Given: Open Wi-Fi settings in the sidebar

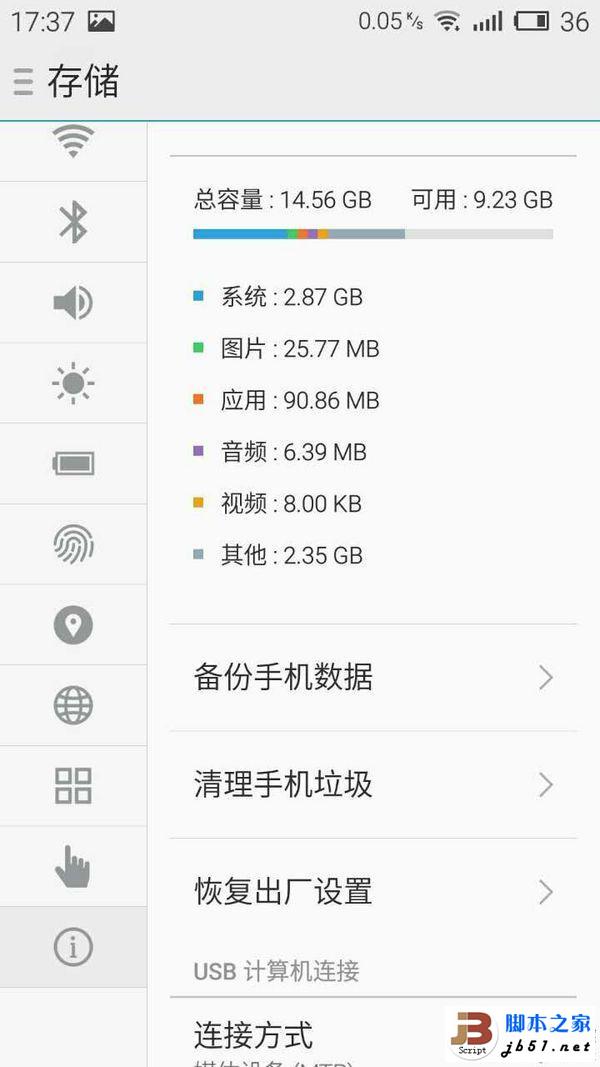Looking at the screenshot, I should point(73,143).
